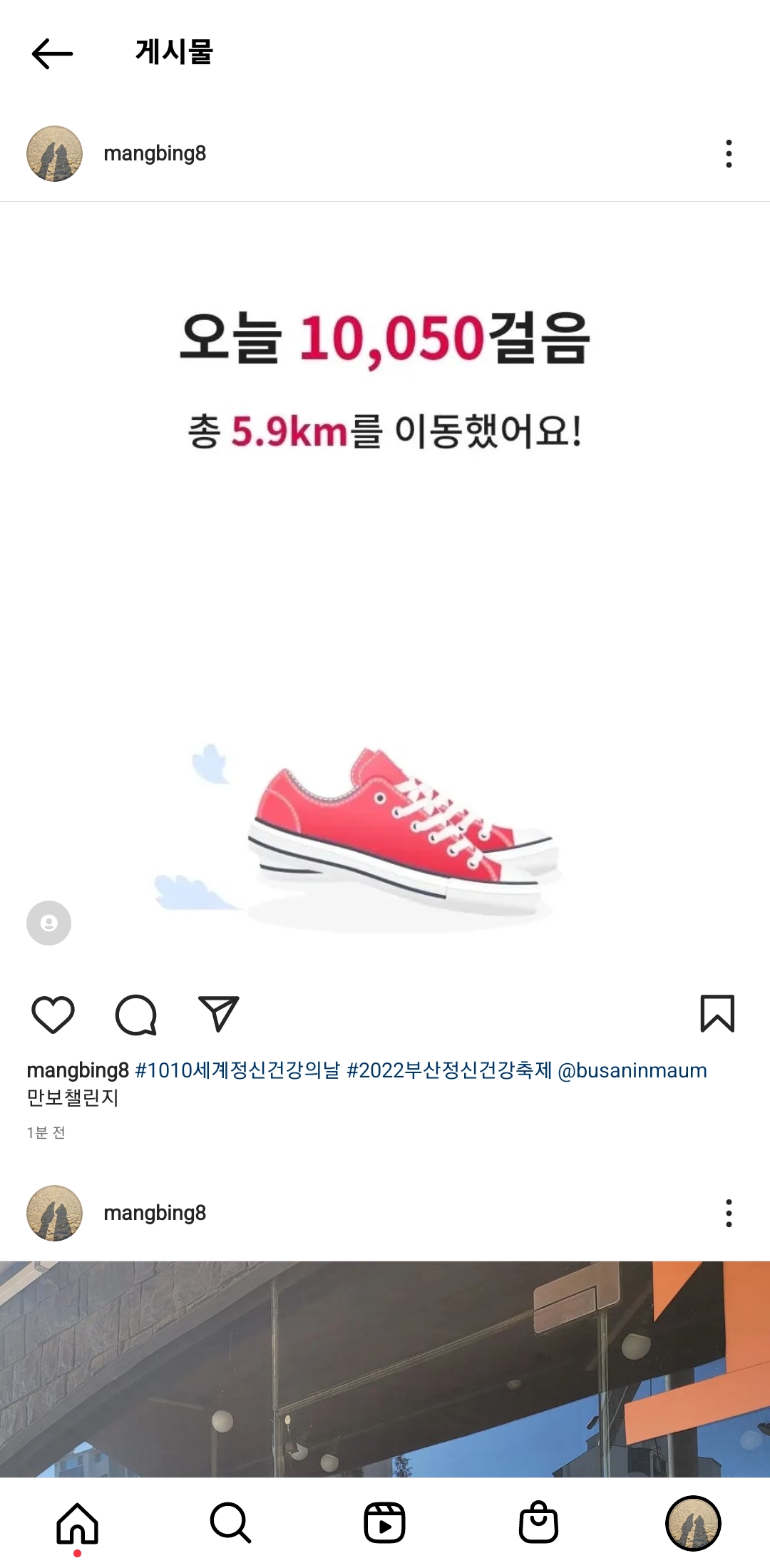View tagged people on the shoe image
Screen dimensions: 770x1568
pos(48,923)
